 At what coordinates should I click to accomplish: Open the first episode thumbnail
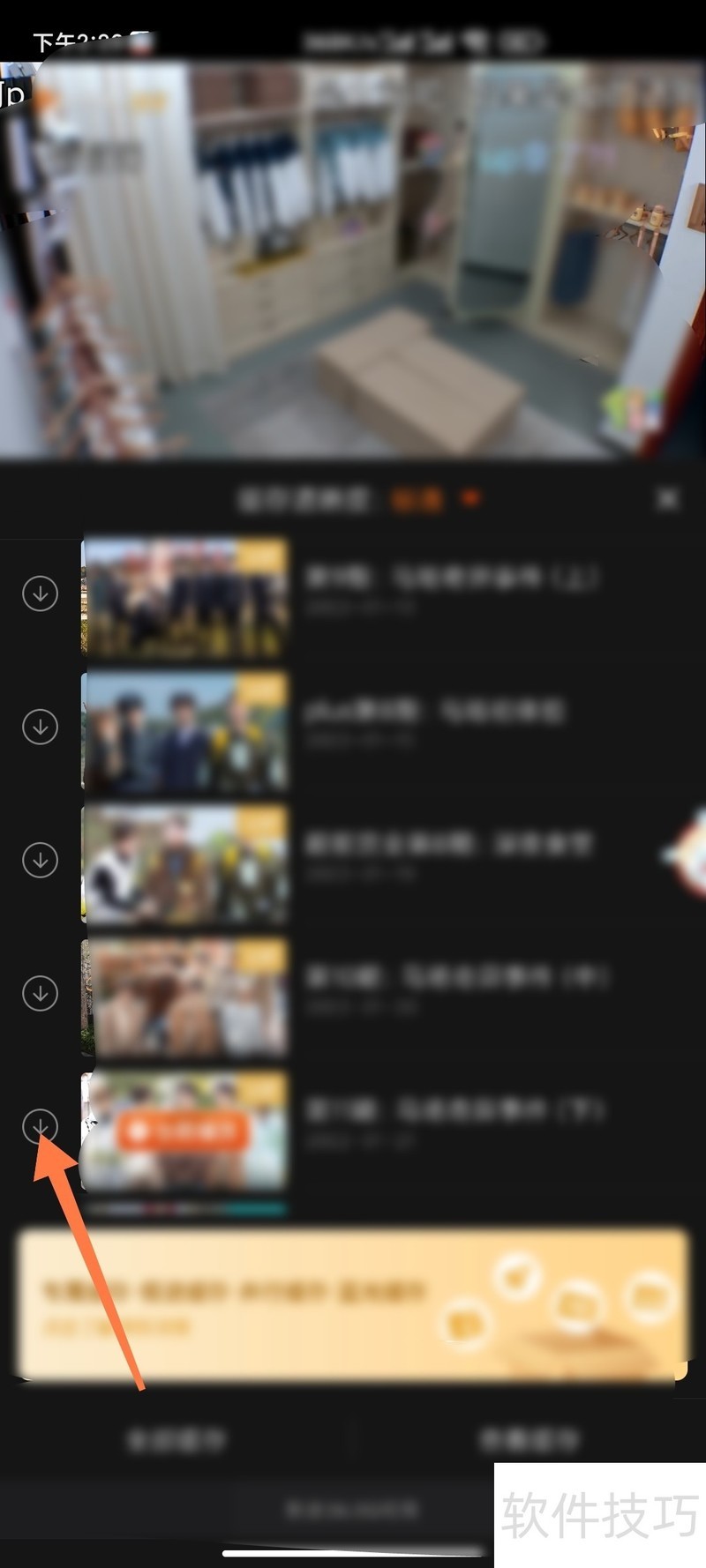click(x=185, y=597)
